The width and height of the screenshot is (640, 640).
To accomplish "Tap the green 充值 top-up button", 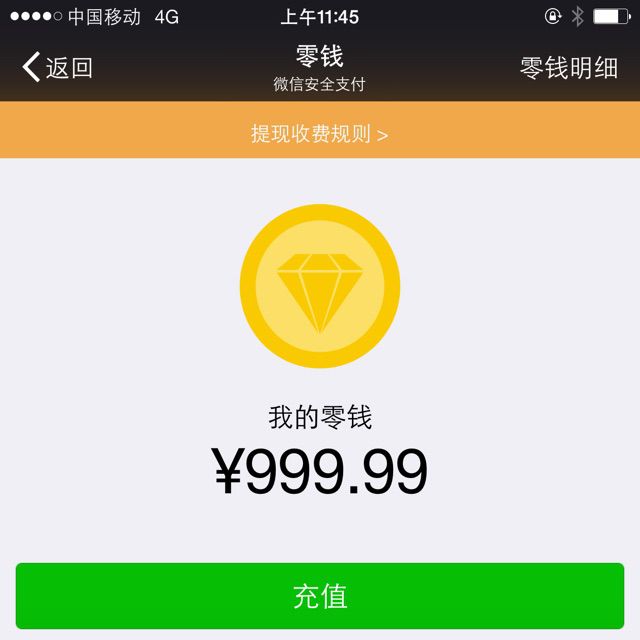I will coord(320,596).
